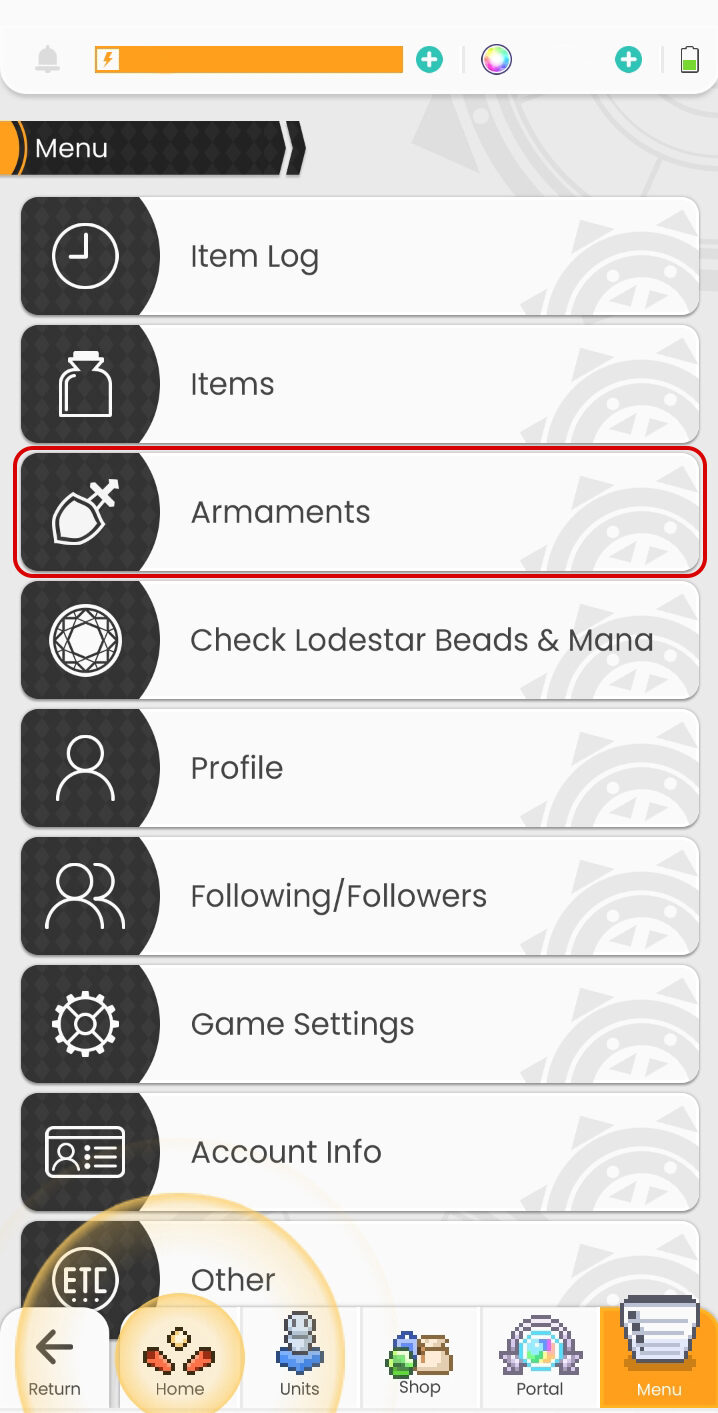Image resolution: width=718 pixels, height=1413 pixels.
Task: Go to Game Settings
Action: click(360, 1024)
